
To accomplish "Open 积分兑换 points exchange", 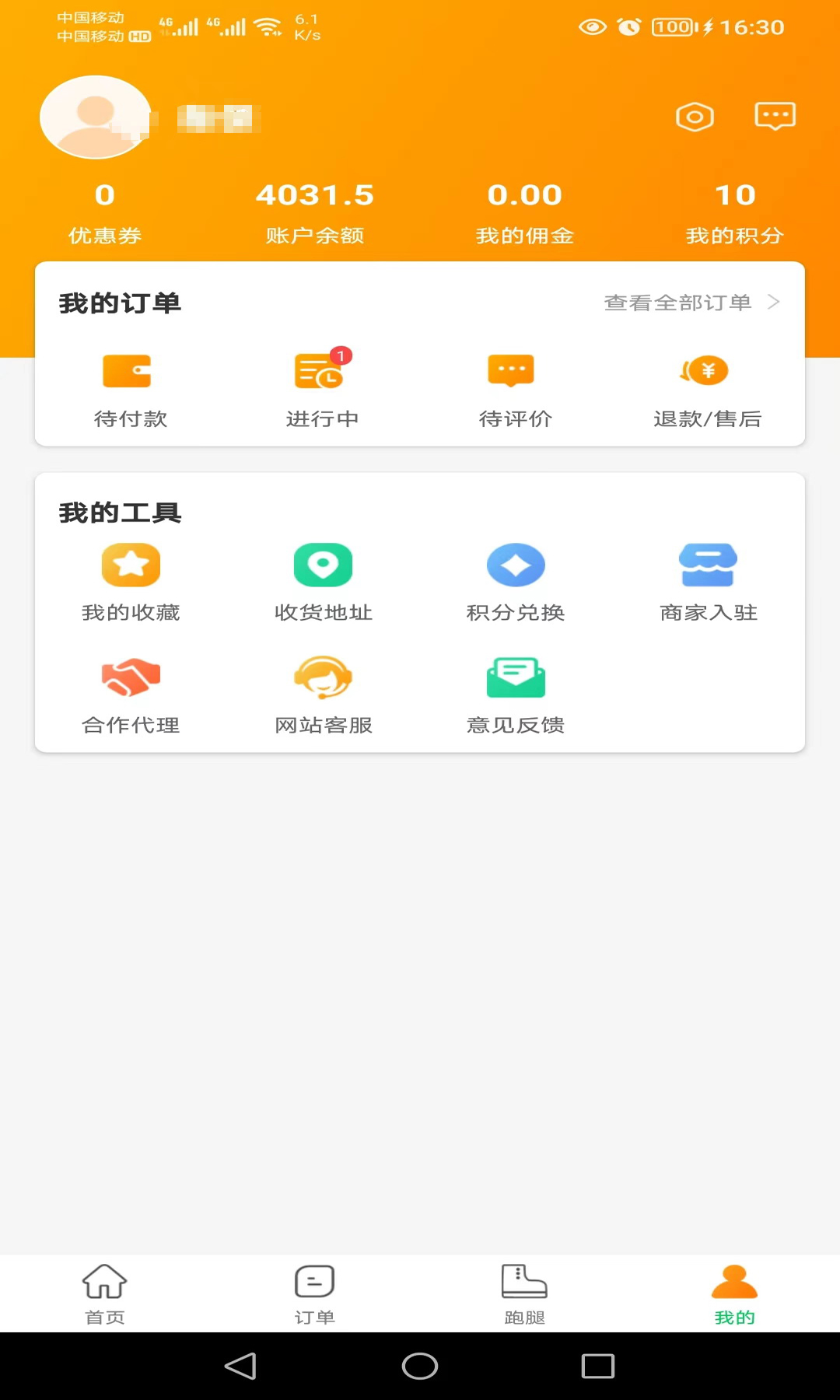I will click(515, 582).
